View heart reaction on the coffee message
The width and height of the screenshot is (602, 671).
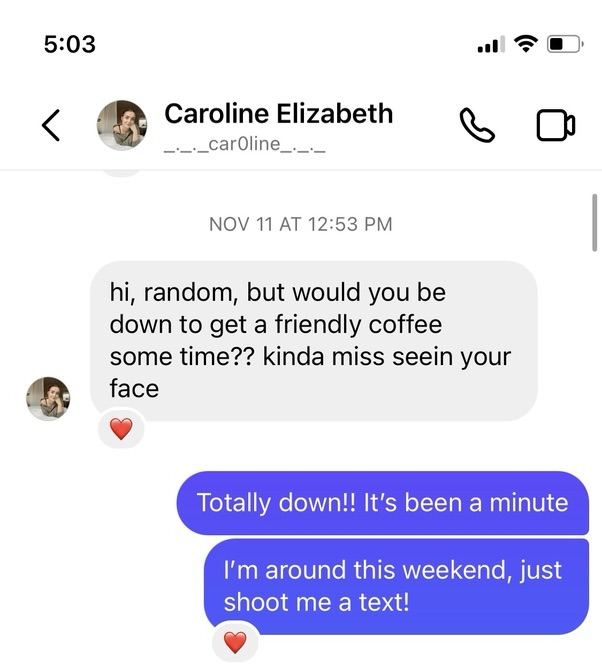tap(121, 429)
